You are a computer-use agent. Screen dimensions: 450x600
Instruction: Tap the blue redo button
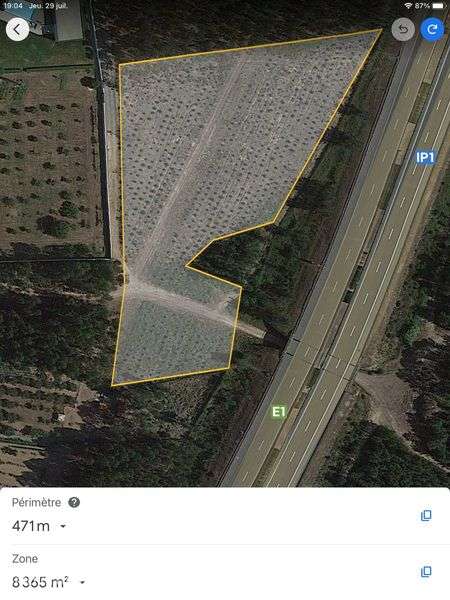click(432, 29)
